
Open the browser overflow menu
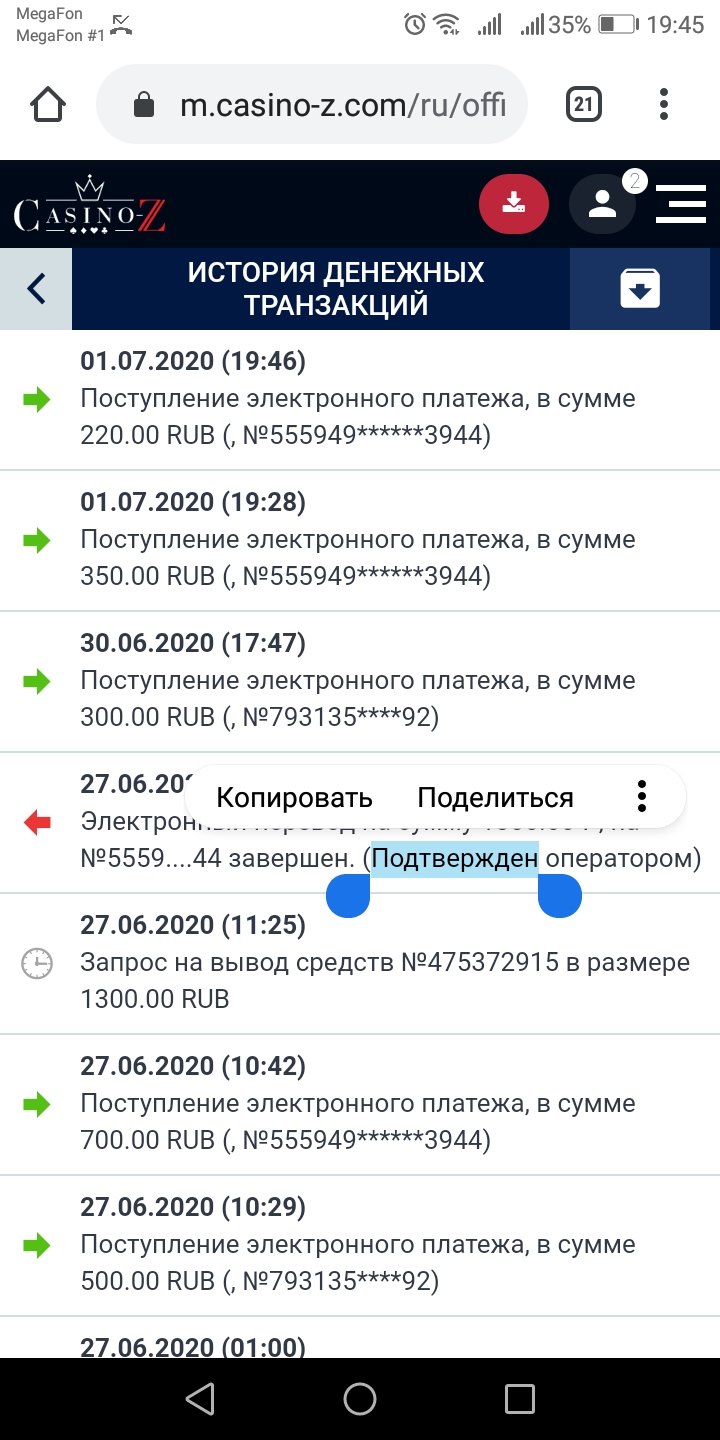tap(664, 104)
